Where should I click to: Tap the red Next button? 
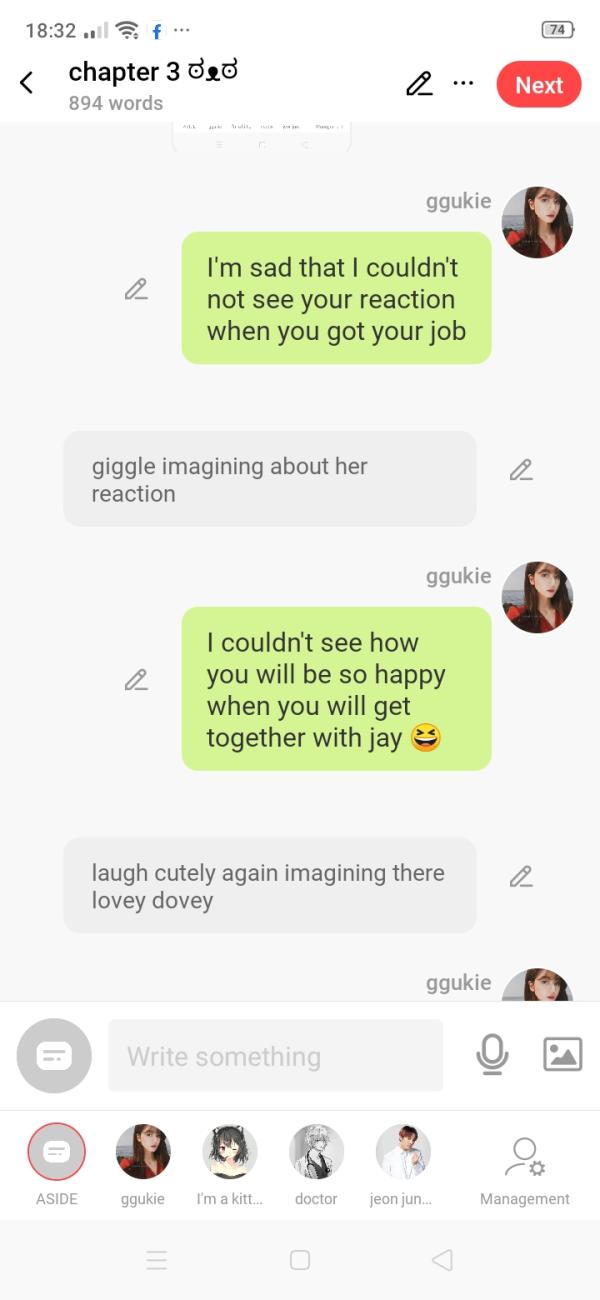pos(538,85)
